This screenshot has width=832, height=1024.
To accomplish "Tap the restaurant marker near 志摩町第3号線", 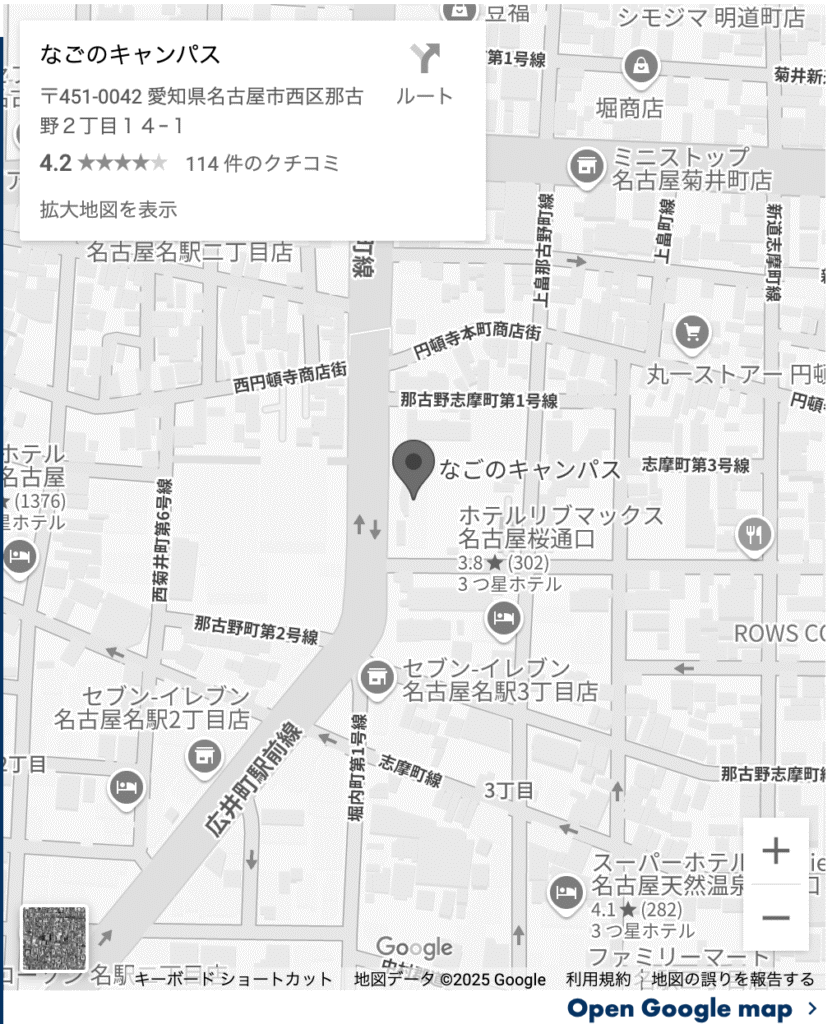I will pyautogui.click(x=754, y=535).
